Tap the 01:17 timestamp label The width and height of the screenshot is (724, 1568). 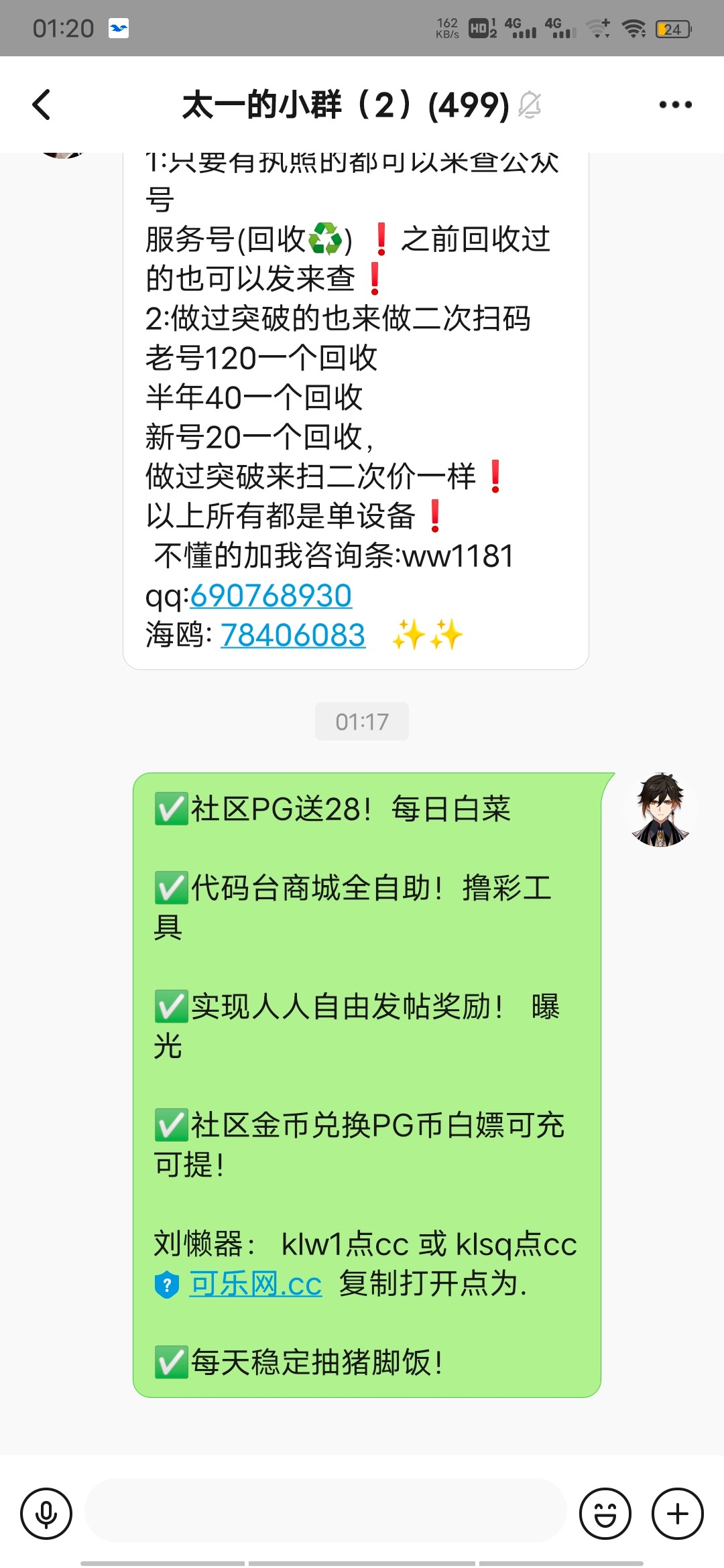pyautogui.click(x=361, y=721)
